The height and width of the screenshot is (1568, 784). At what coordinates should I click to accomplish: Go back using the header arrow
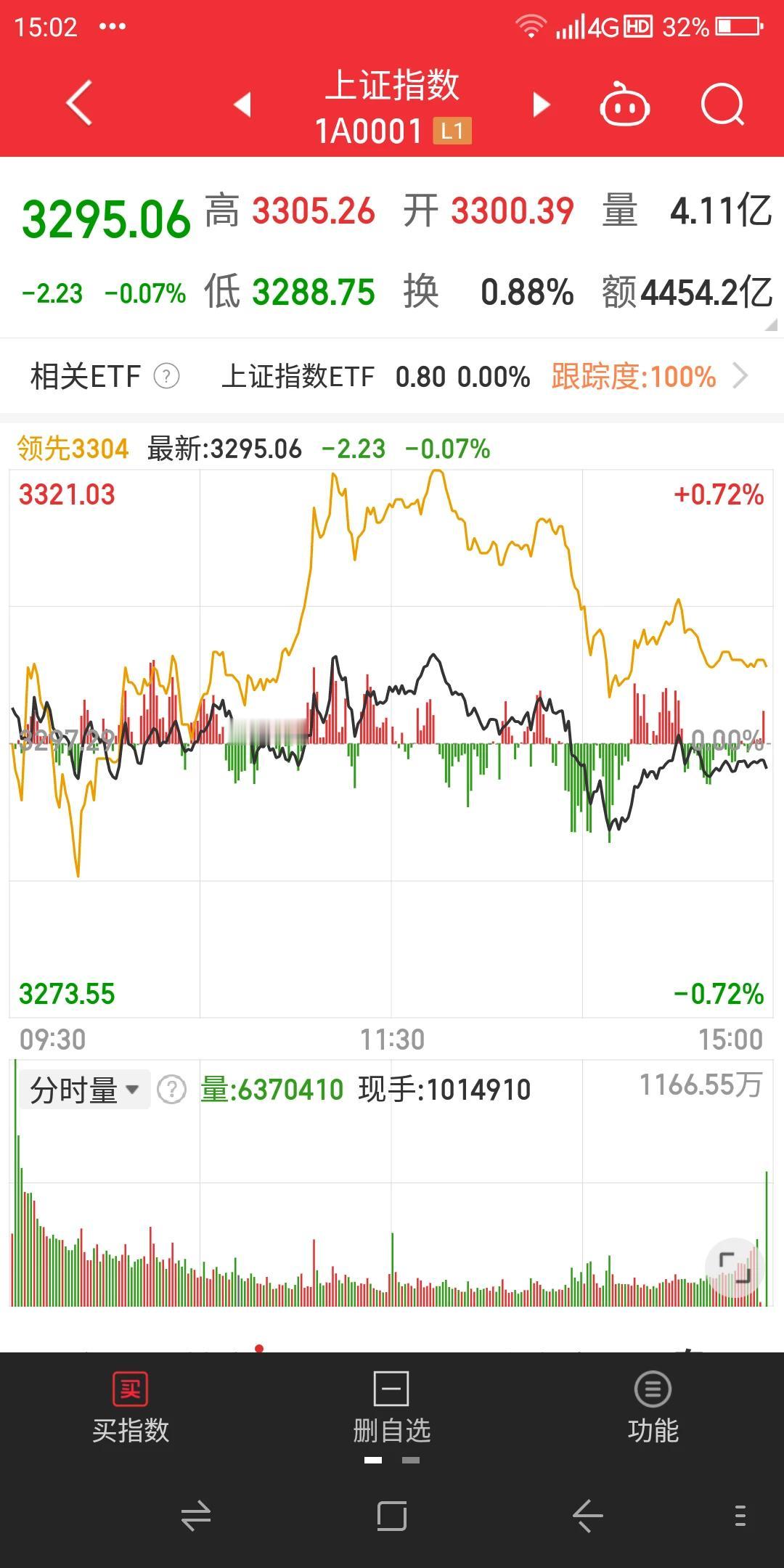79,103
